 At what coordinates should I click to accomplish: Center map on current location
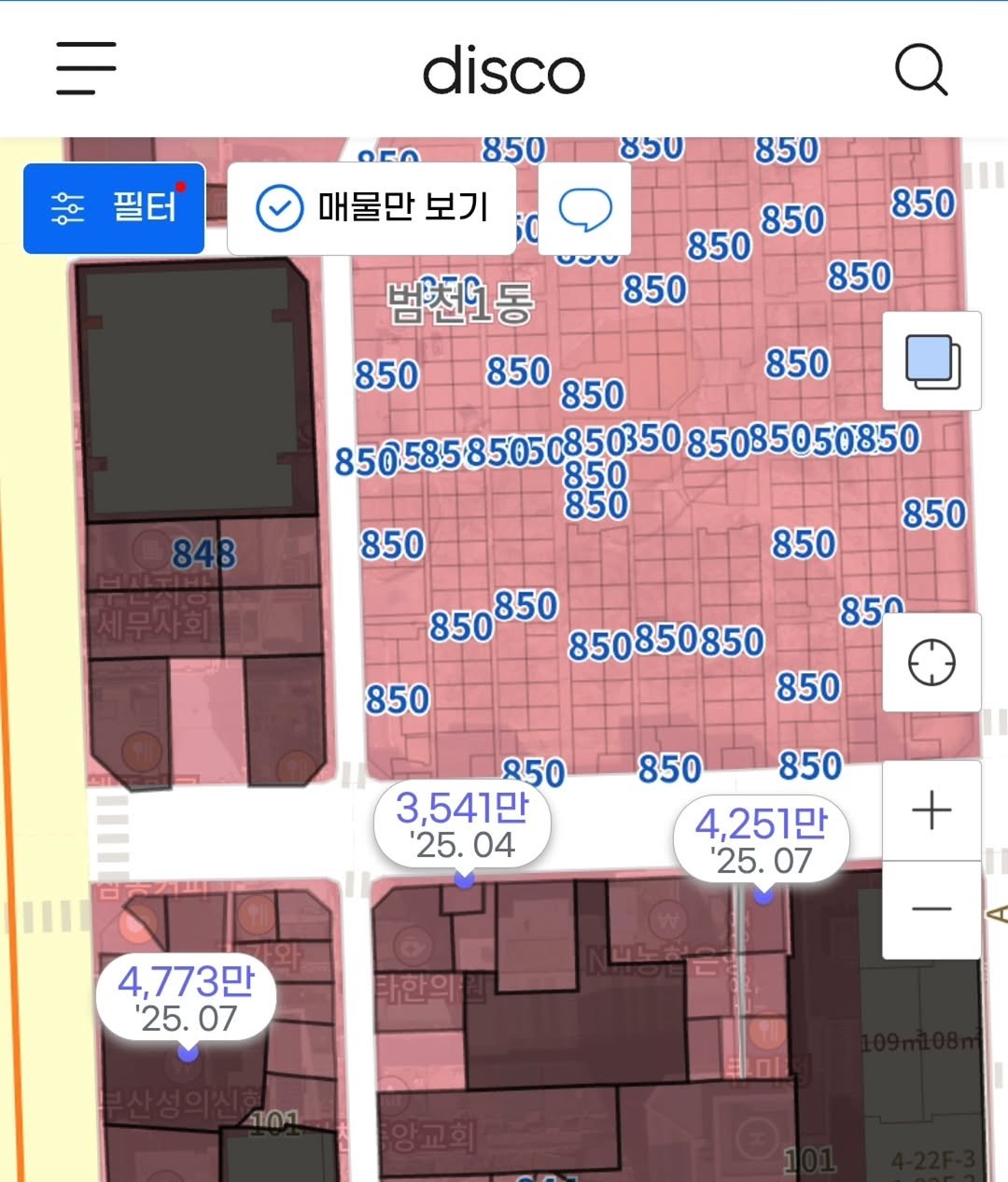931,663
